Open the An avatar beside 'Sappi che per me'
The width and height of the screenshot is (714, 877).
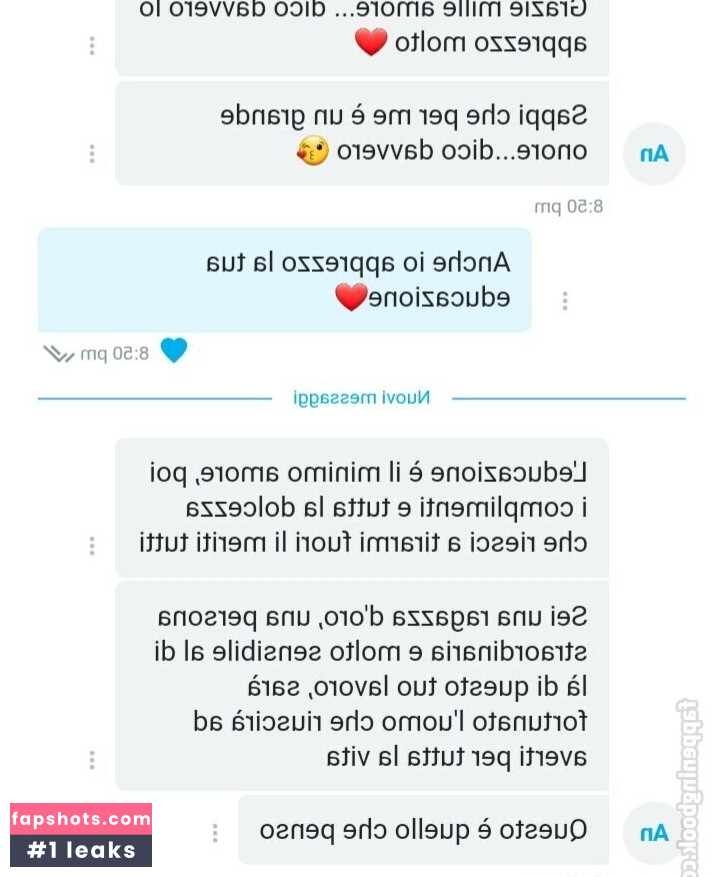point(654,154)
